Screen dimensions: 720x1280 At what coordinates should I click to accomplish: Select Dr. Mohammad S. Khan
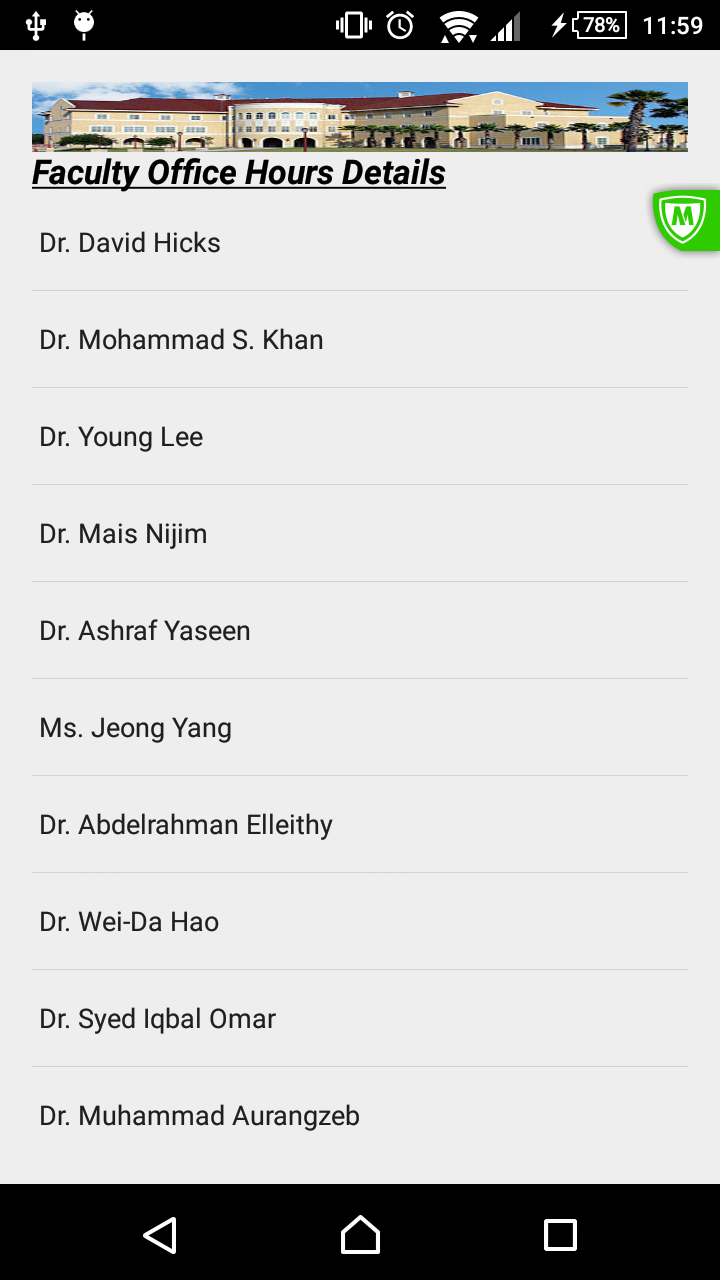181,340
